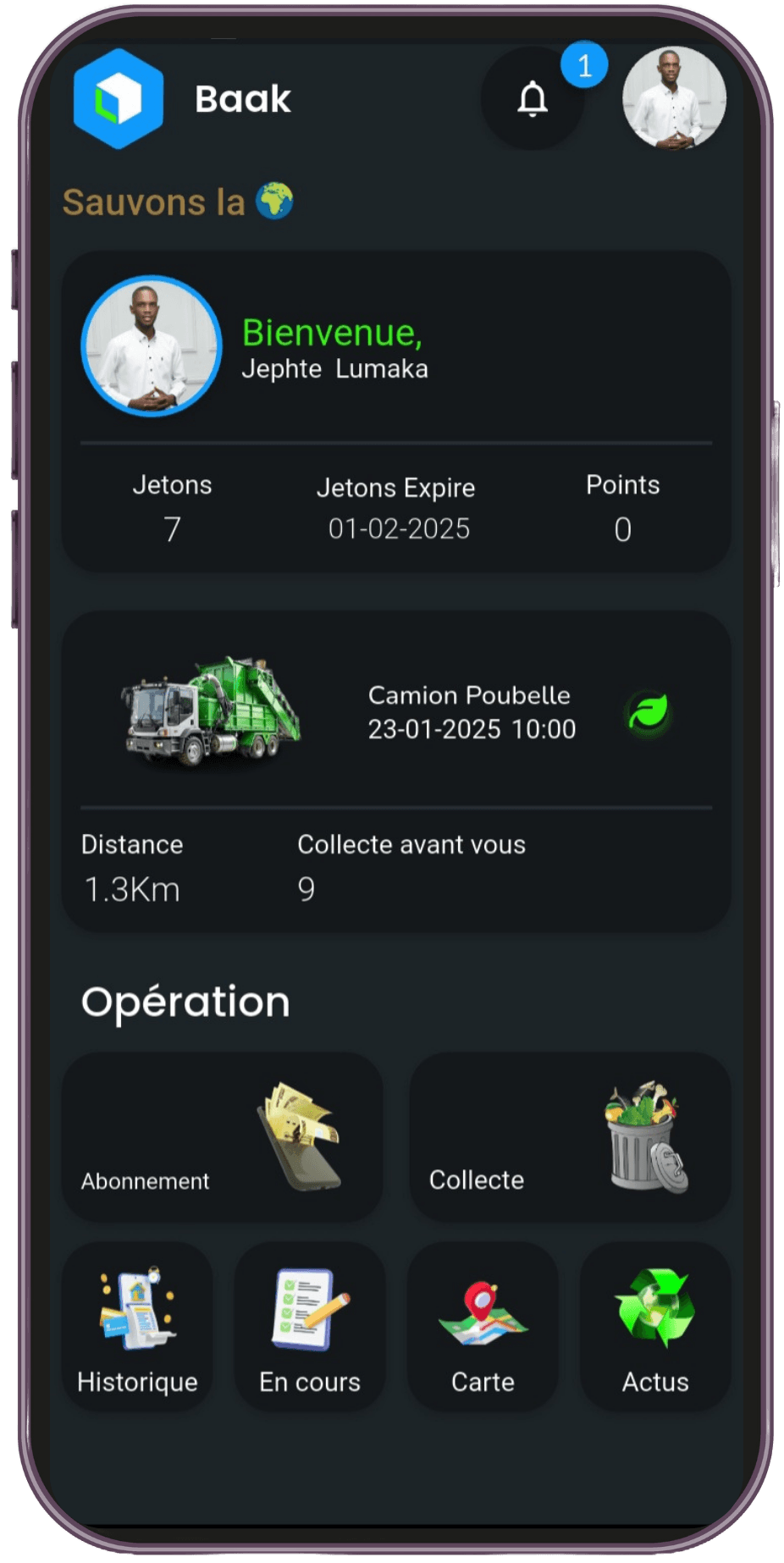Open the Abonnement card
The height and width of the screenshot is (1563, 784).
pos(223,1136)
